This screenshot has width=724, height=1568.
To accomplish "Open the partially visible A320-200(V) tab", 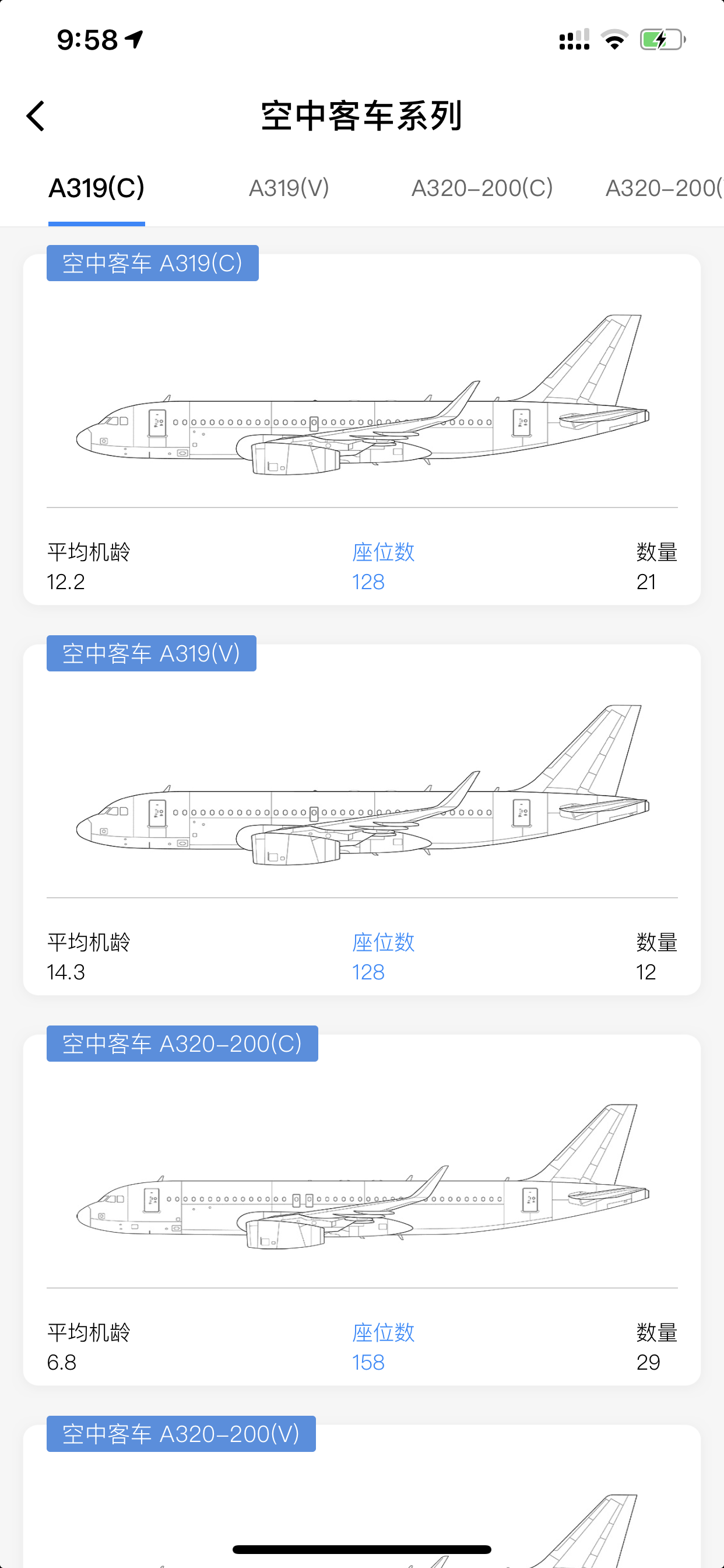I will click(663, 188).
